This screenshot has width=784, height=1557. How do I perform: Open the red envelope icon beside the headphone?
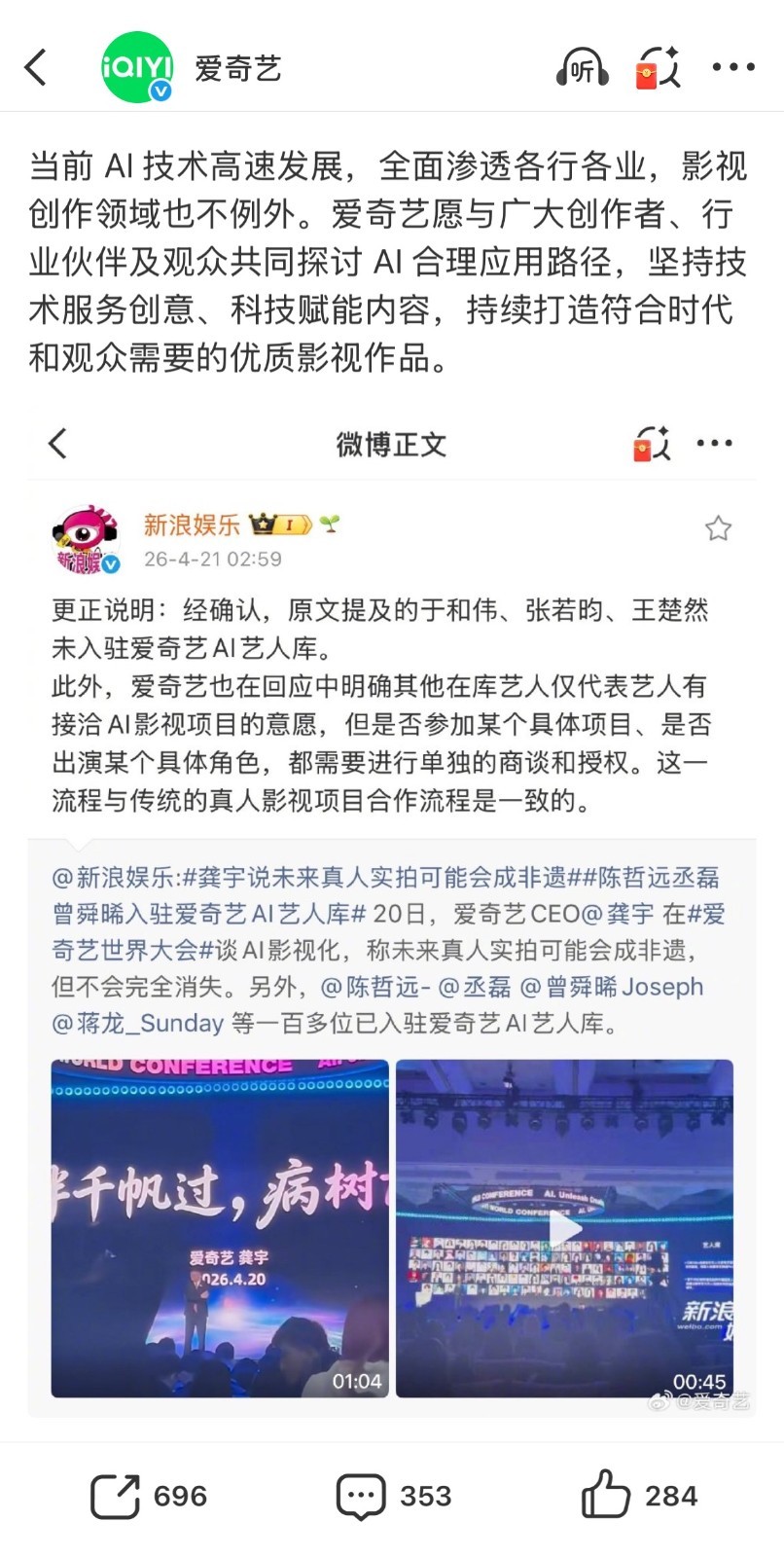(658, 68)
